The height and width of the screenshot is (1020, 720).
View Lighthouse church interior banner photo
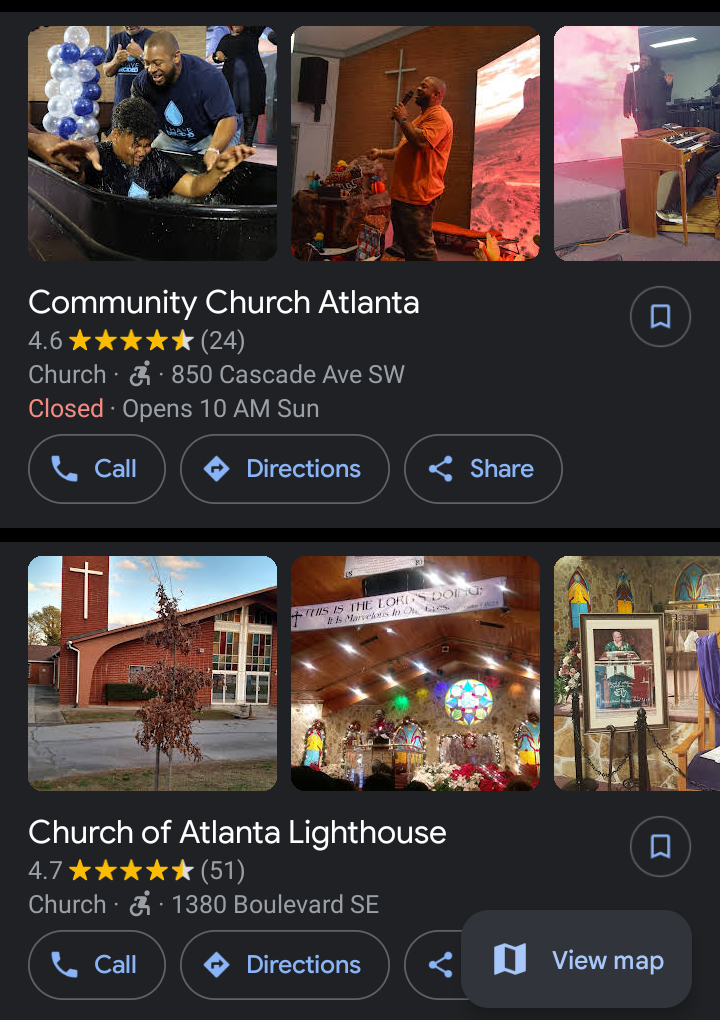point(415,673)
